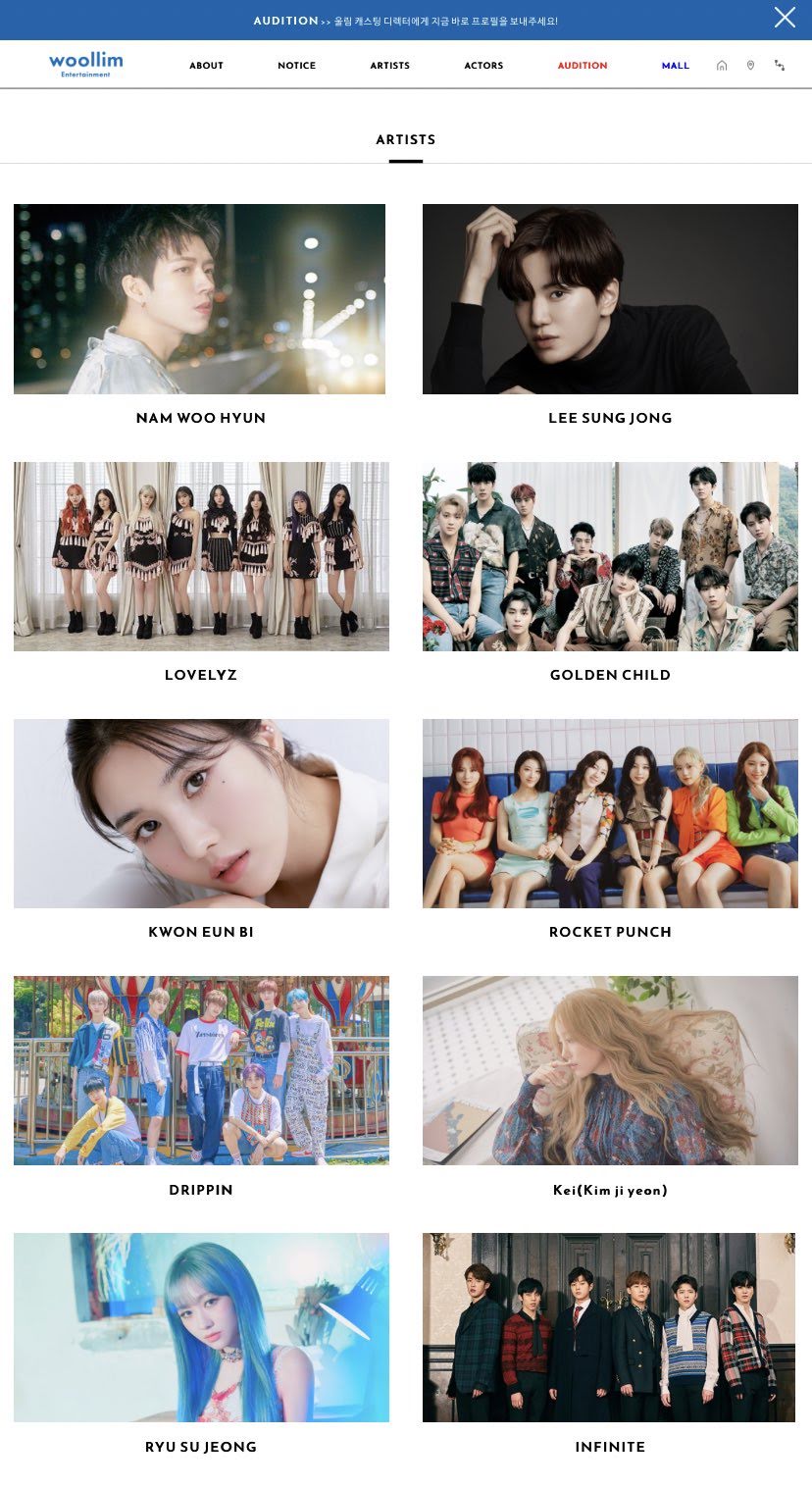Open the home icon in the header
This screenshot has width=812, height=1487.
[x=722, y=66]
